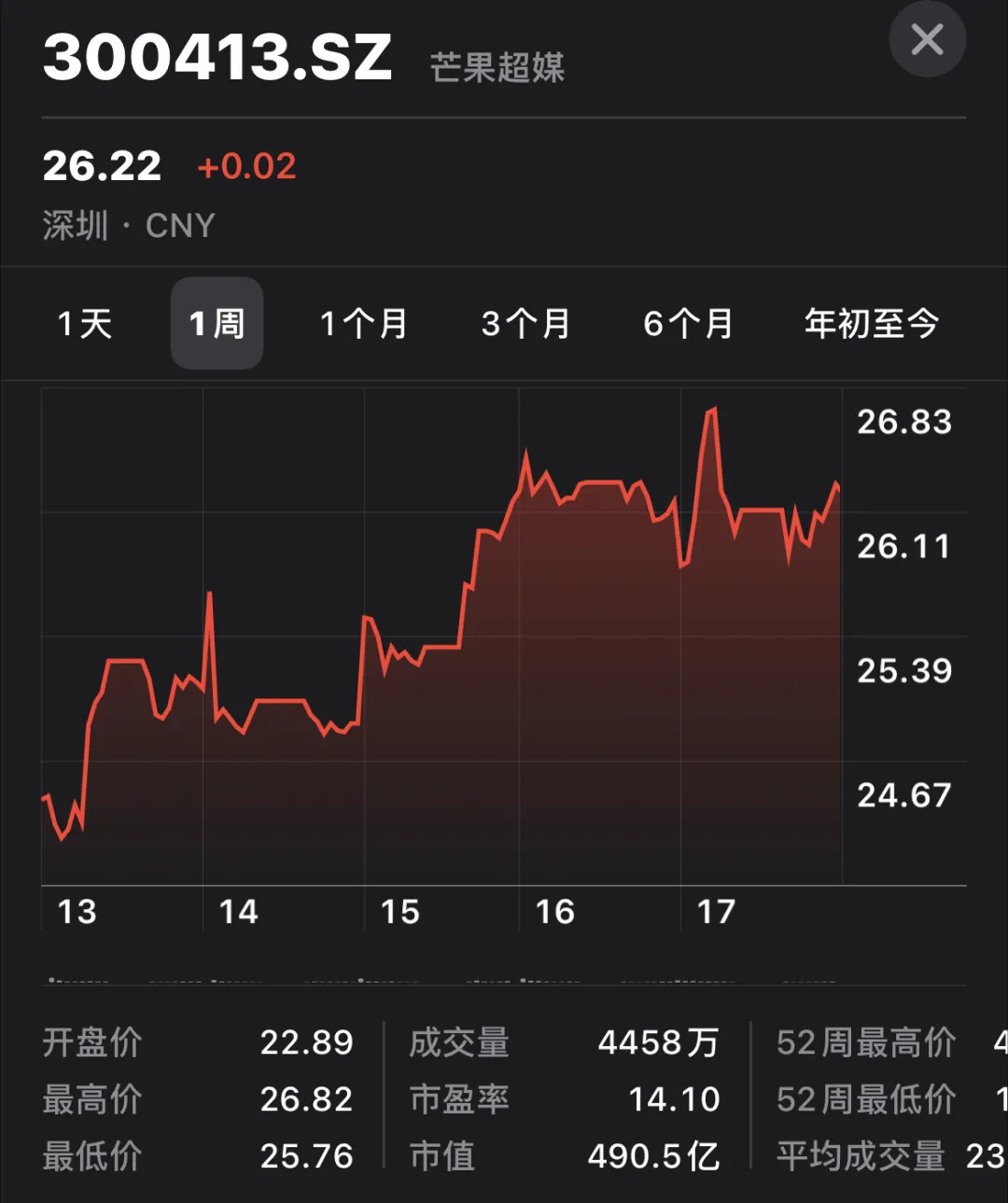Re-select the active 1周 range button

click(217, 324)
